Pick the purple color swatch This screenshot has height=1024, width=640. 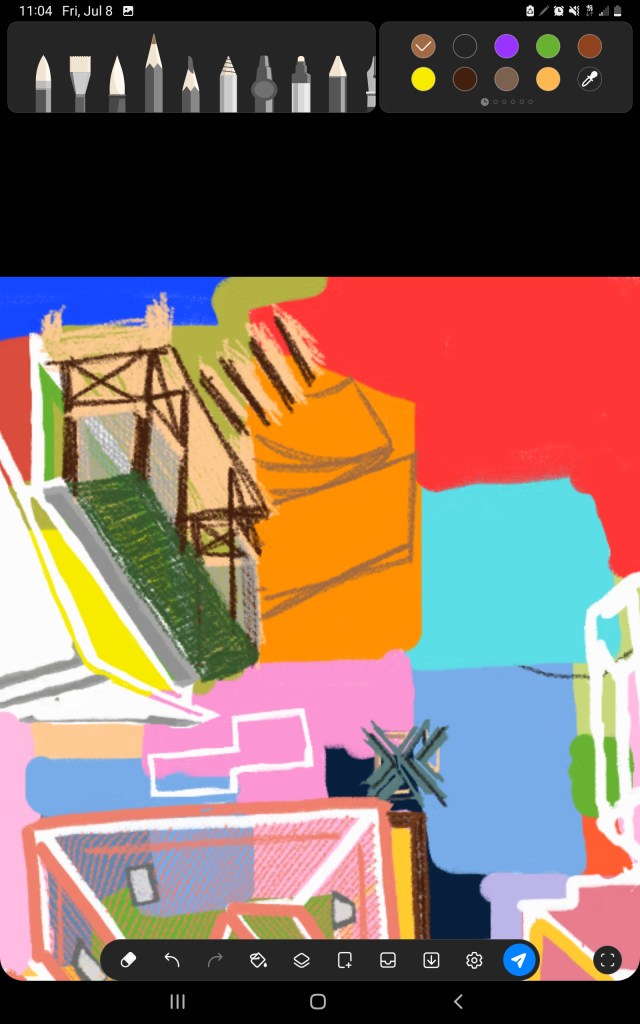click(x=506, y=46)
